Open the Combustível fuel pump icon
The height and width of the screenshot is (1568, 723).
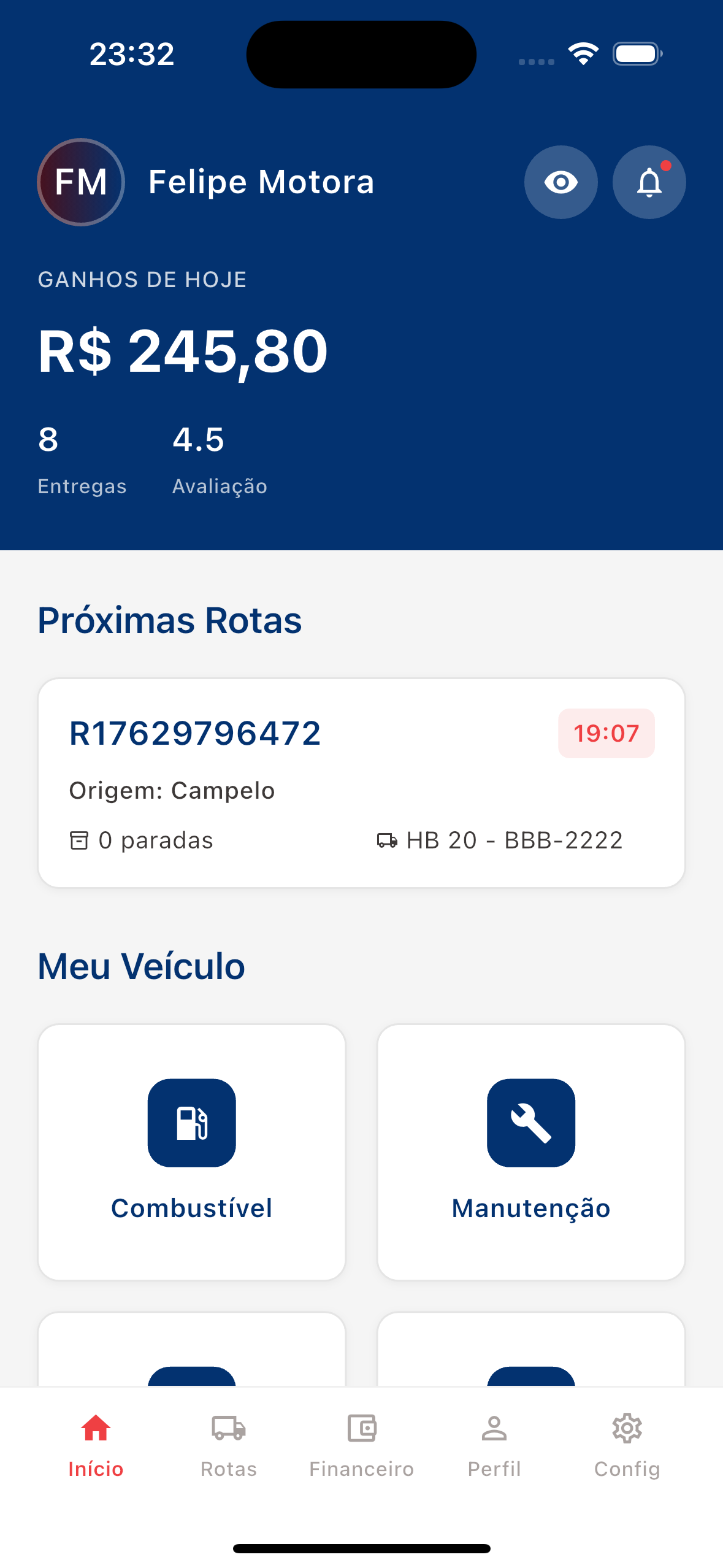(191, 1122)
